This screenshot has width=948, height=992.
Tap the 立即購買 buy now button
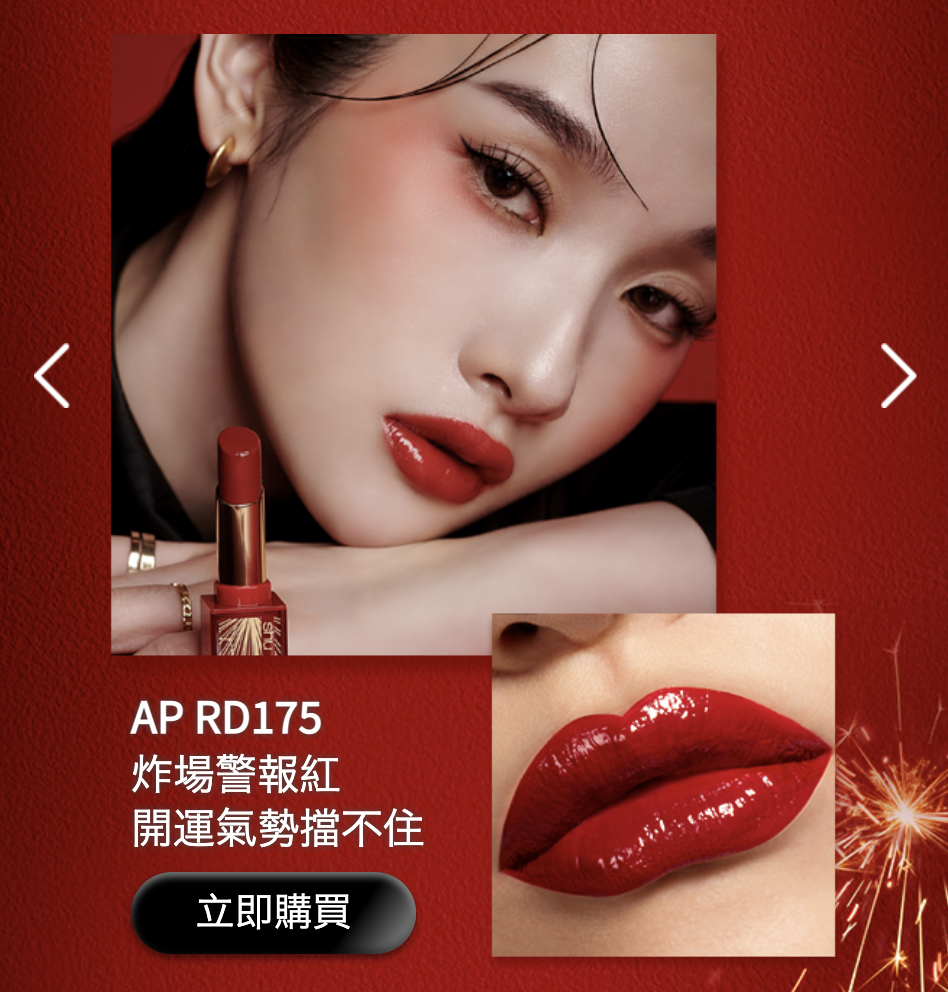coord(273,913)
